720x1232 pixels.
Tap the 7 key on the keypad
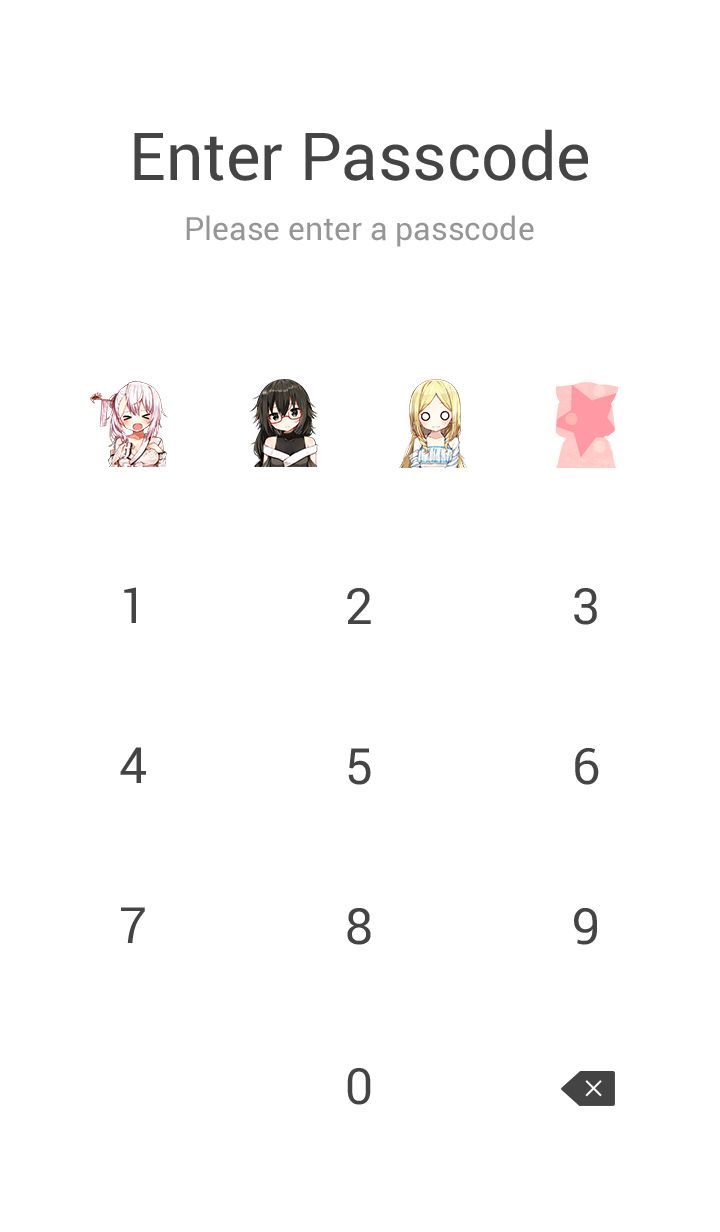pos(132,927)
